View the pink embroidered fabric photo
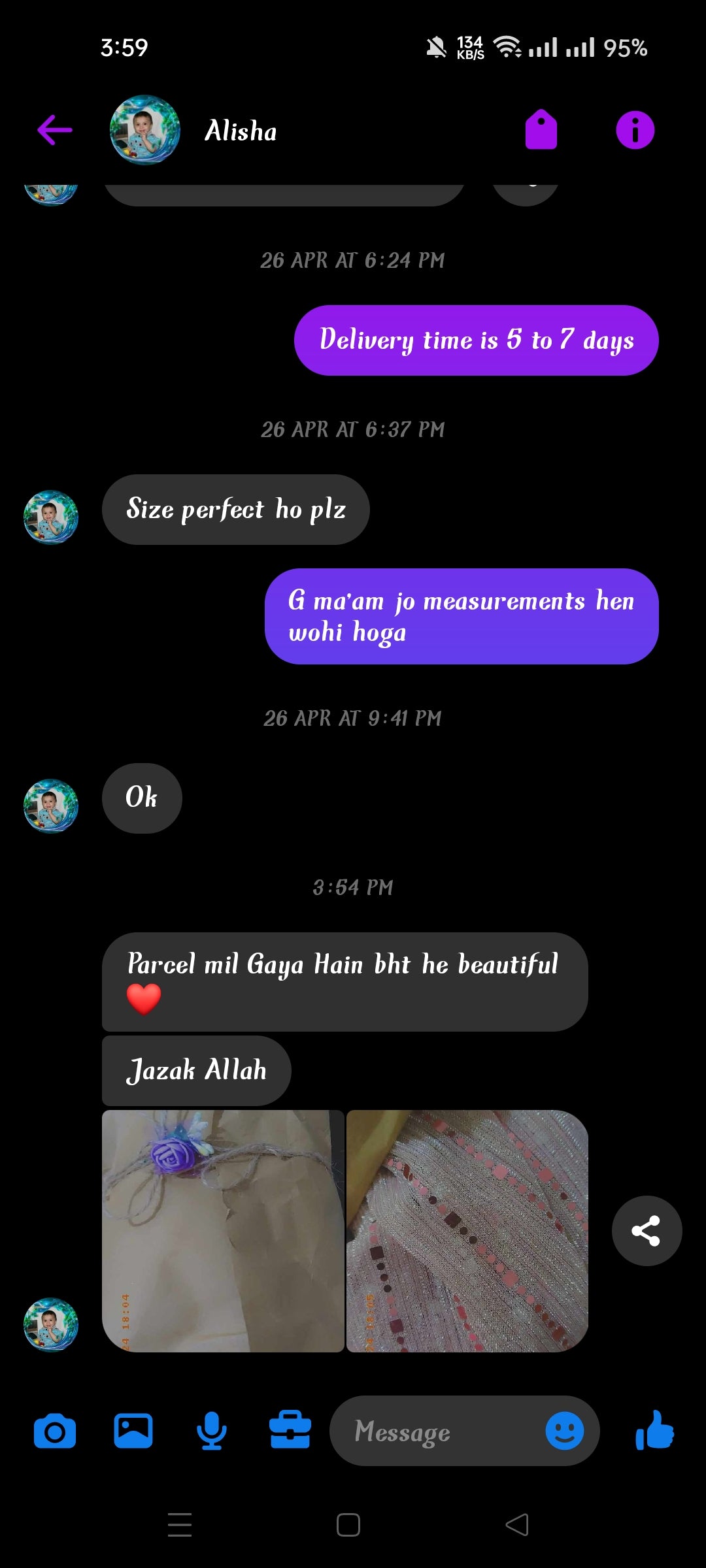The image size is (706, 1568). pos(467,1230)
